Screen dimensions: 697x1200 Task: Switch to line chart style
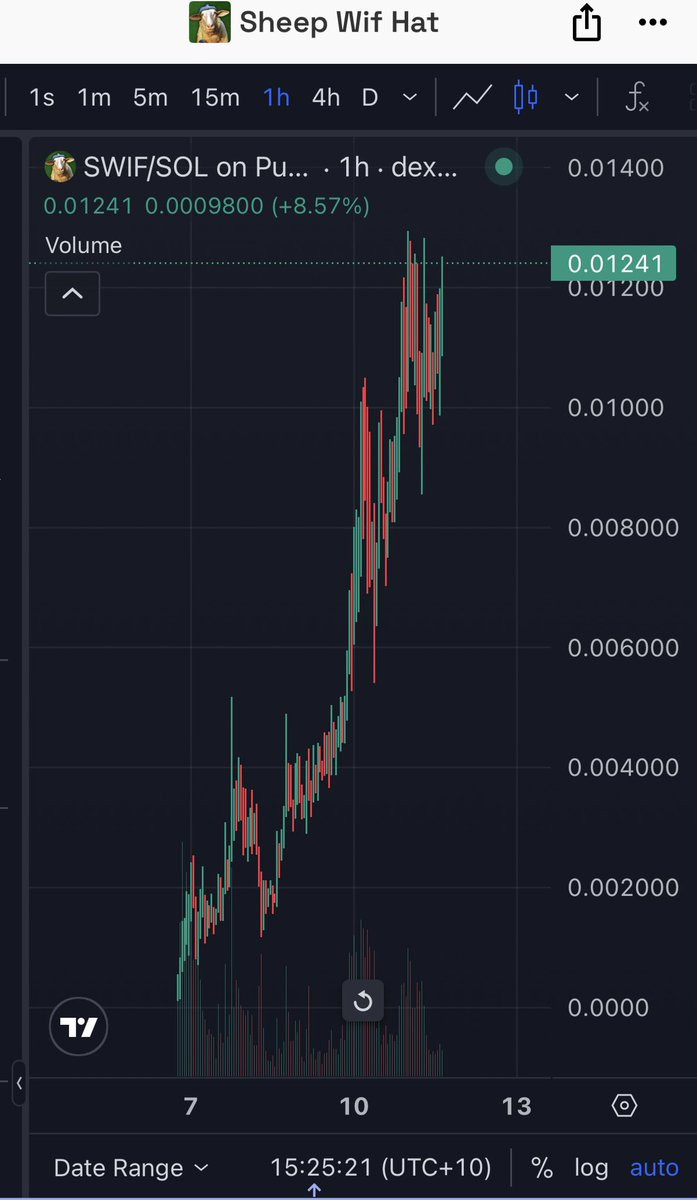pos(472,97)
